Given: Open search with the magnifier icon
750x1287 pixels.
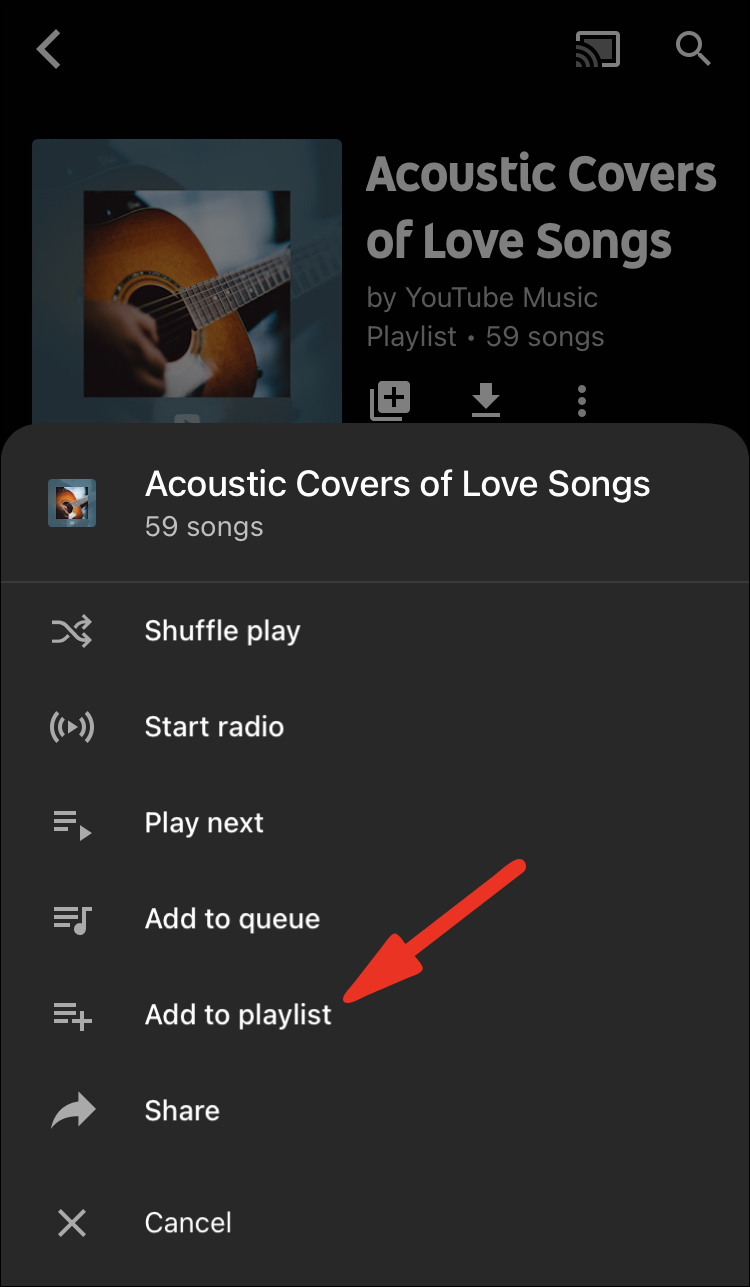Looking at the screenshot, I should [693, 48].
